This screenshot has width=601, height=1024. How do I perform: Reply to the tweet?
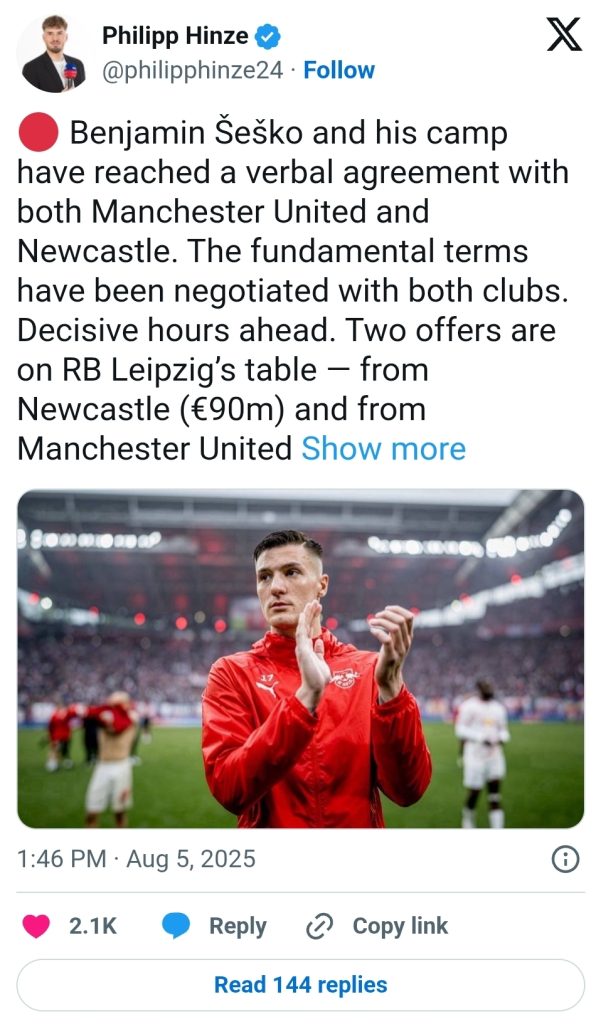point(214,925)
